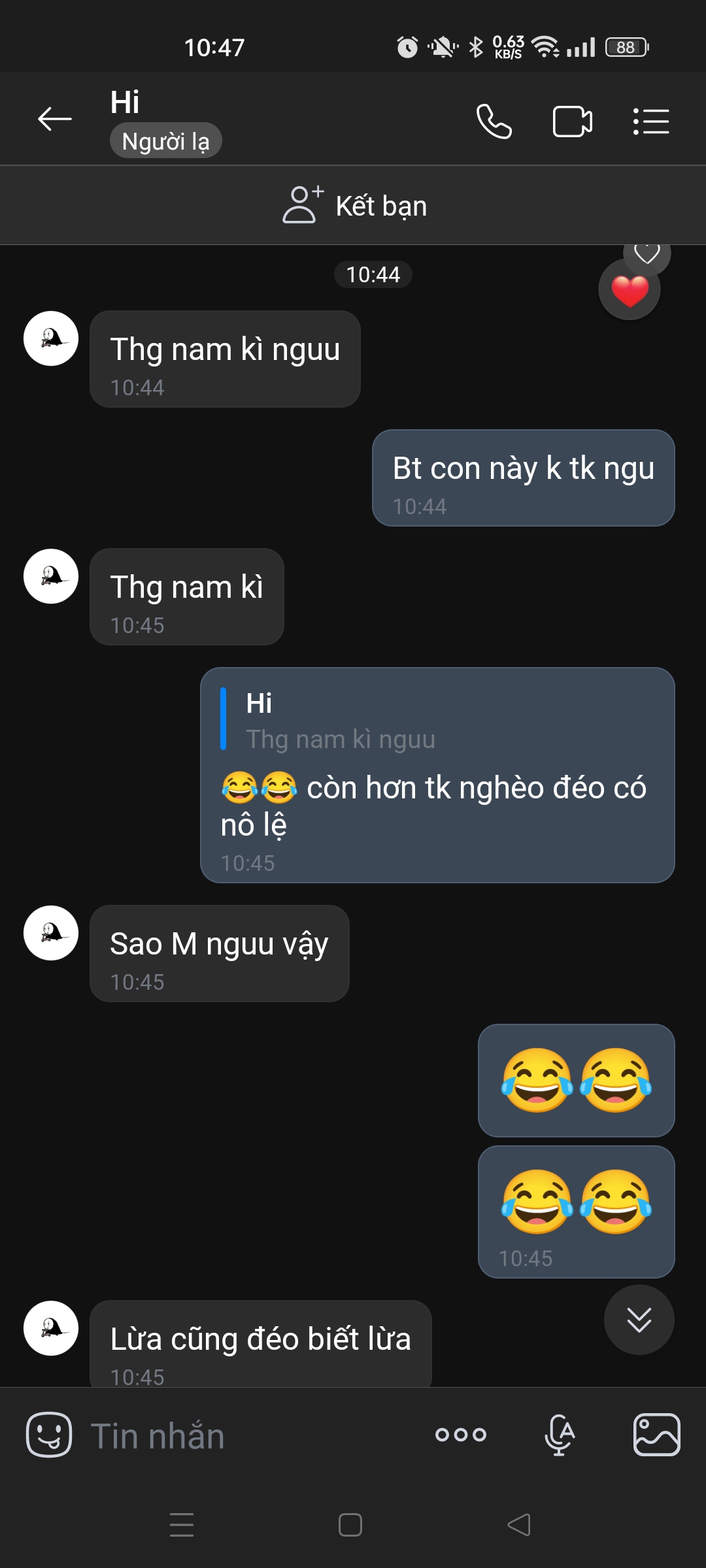
Task: Focus the Tin nhắn message field
Action: point(248,1436)
